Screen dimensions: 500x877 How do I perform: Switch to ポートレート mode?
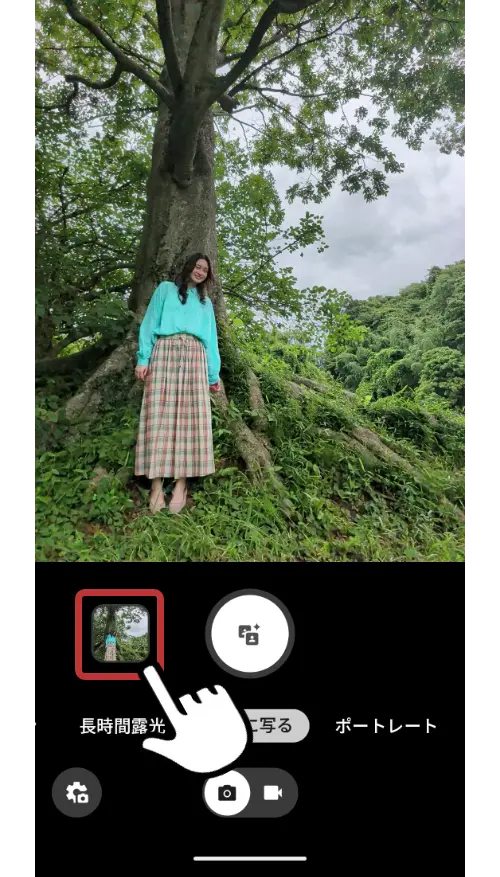click(386, 726)
